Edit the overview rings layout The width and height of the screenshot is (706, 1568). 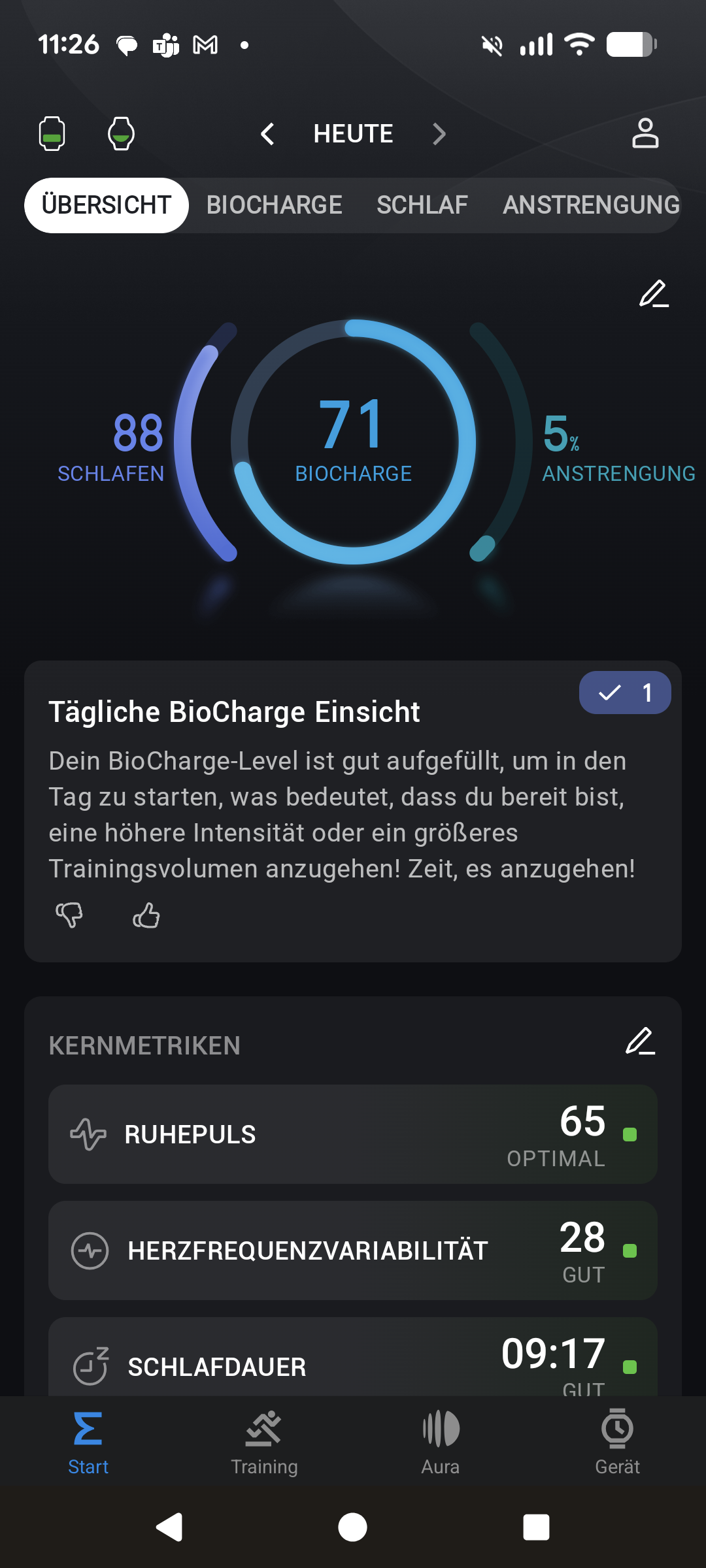click(653, 294)
